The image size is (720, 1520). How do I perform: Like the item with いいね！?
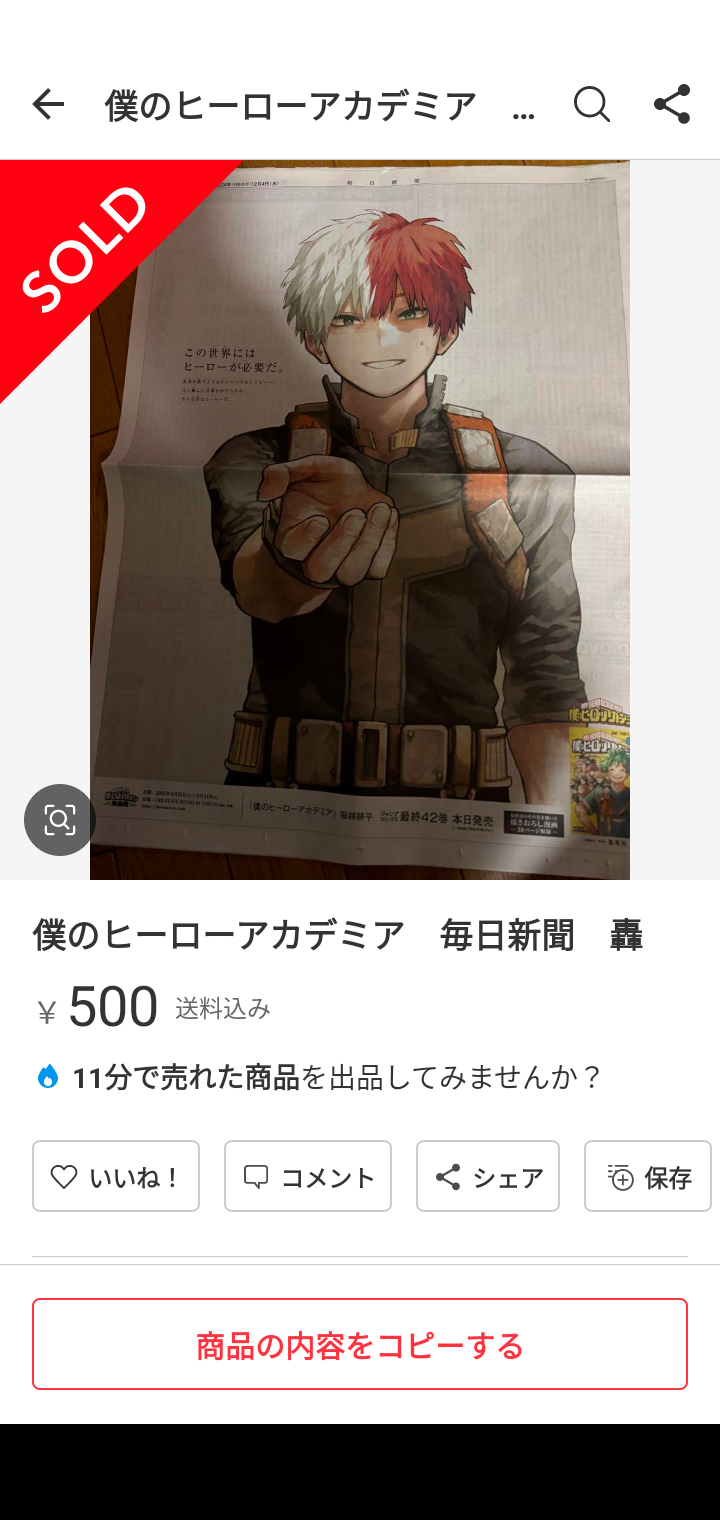point(116,1176)
